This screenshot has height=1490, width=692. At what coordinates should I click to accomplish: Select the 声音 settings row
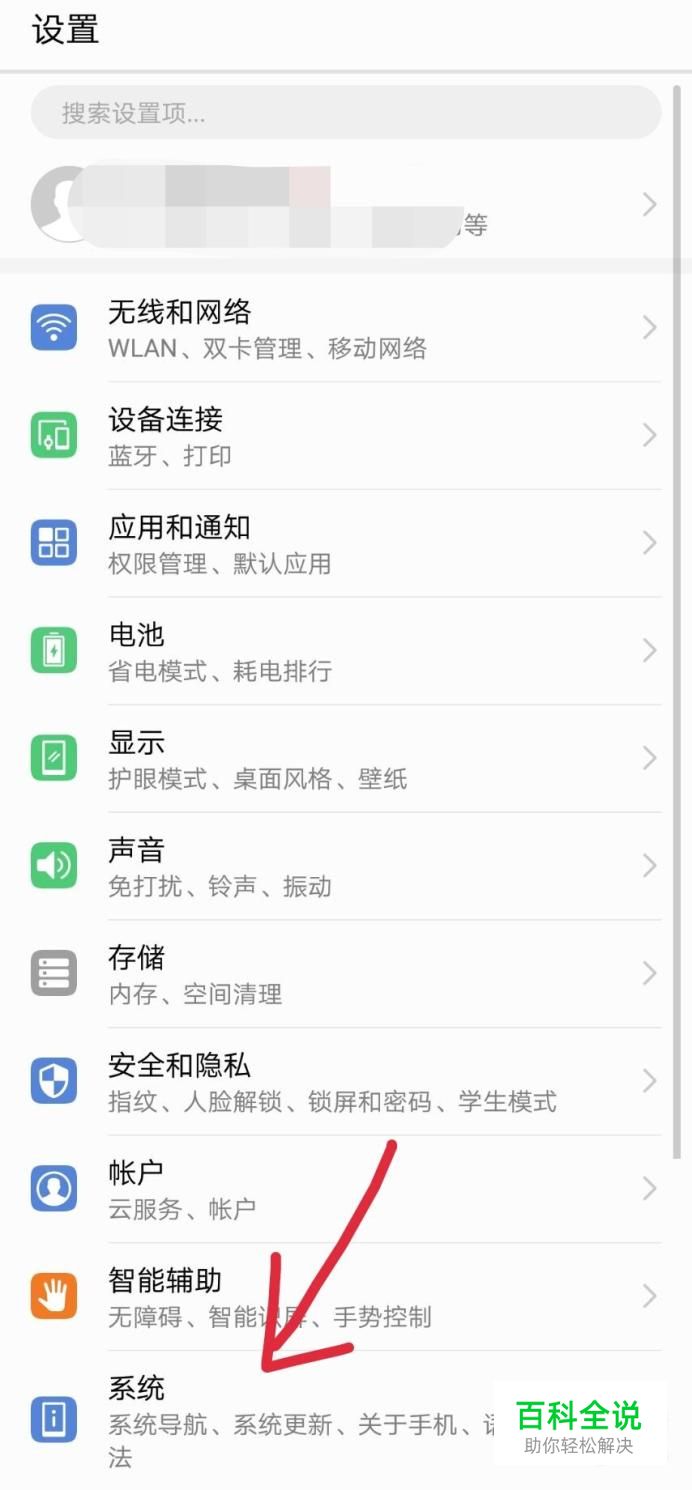point(345,866)
